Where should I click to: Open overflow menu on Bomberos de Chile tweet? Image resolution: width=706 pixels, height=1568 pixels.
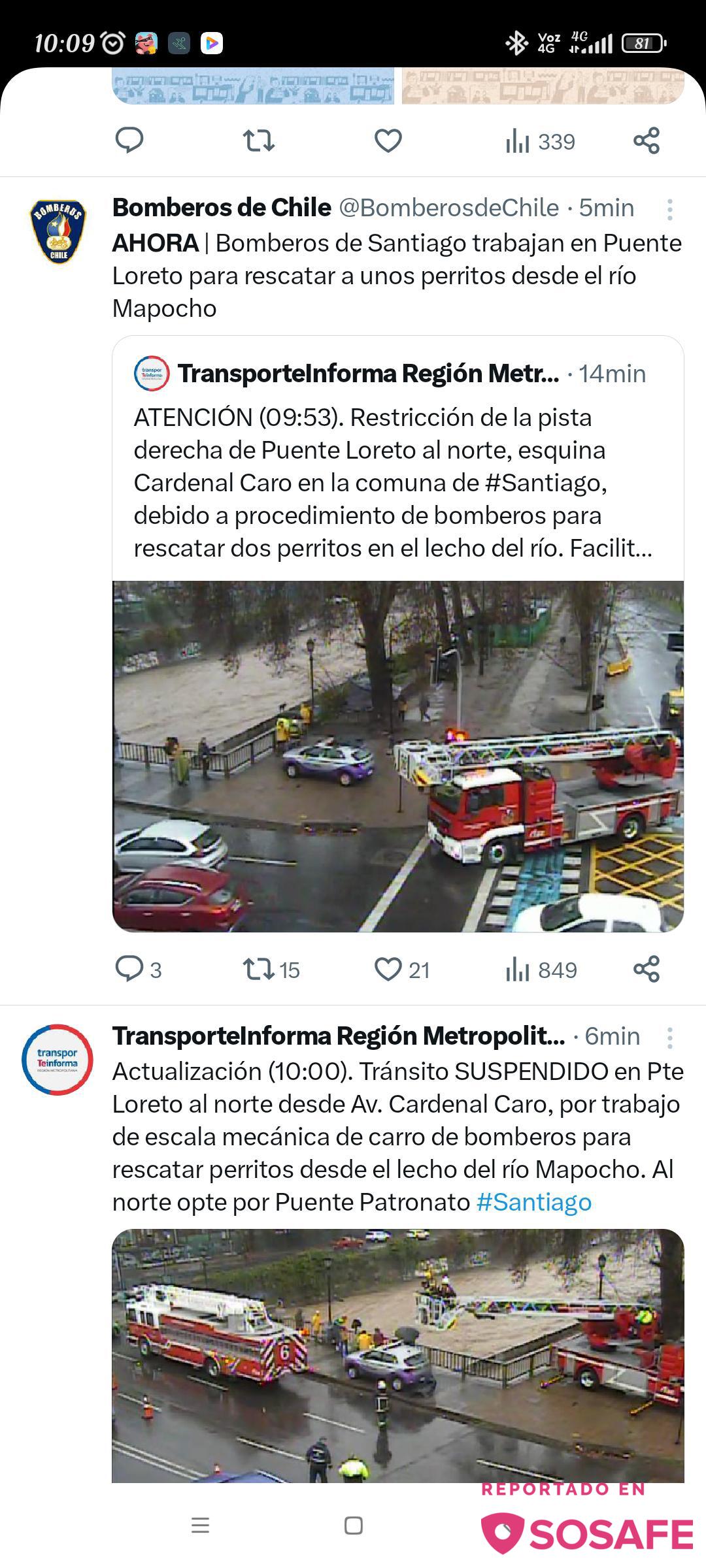(x=669, y=209)
